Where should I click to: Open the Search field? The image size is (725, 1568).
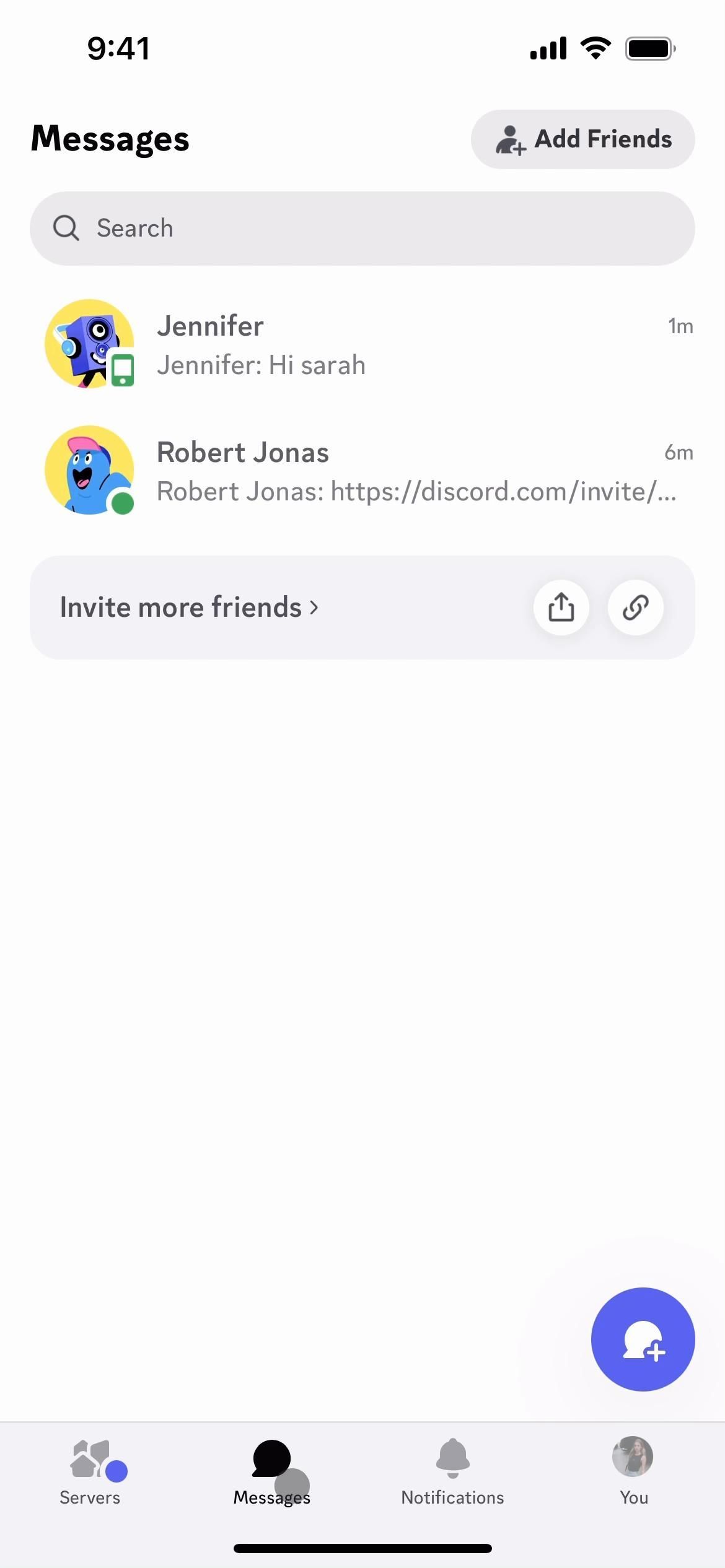coord(362,229)
